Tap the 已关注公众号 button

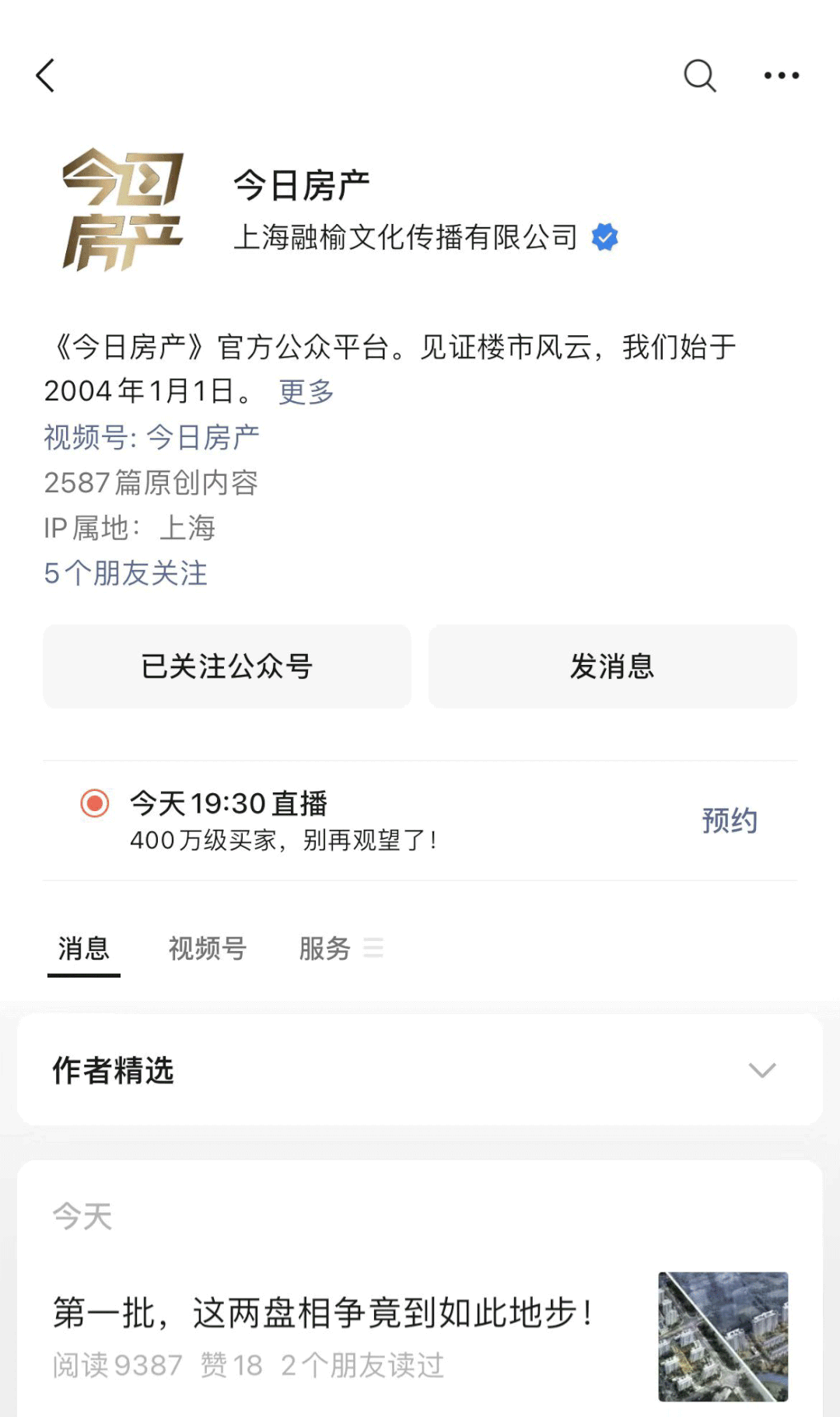coord(227,667)
